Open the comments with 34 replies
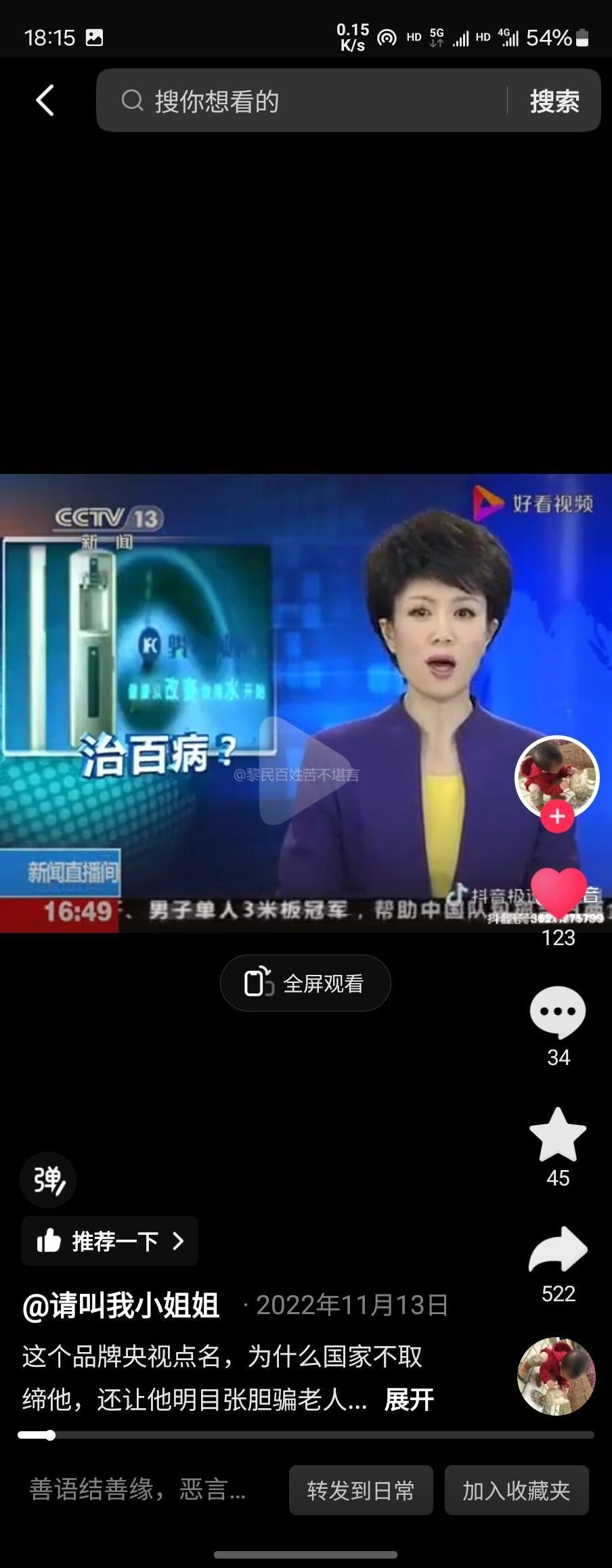 558,1011
